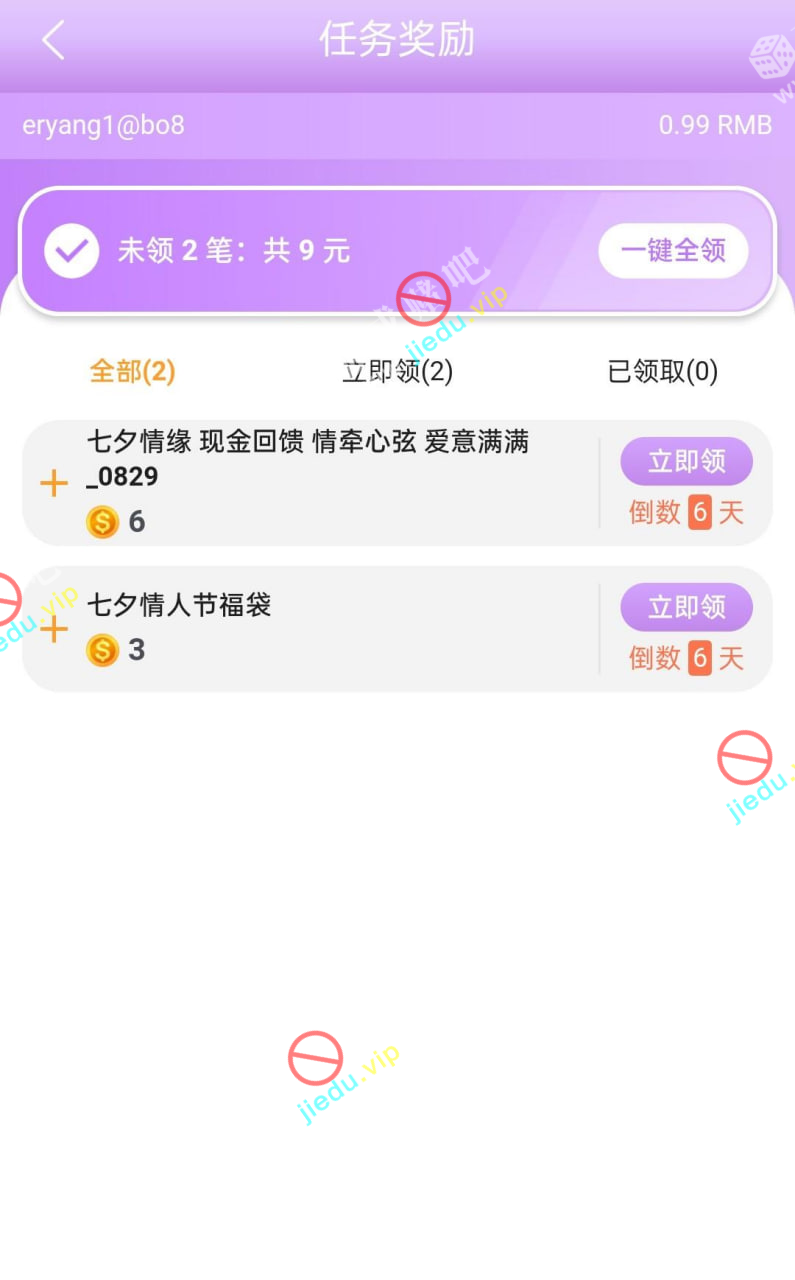Claim the 七夕情缘 现金回馈 reward with 立即领
This screenshot has width=795, height=1280.
(x=686, y=462)
